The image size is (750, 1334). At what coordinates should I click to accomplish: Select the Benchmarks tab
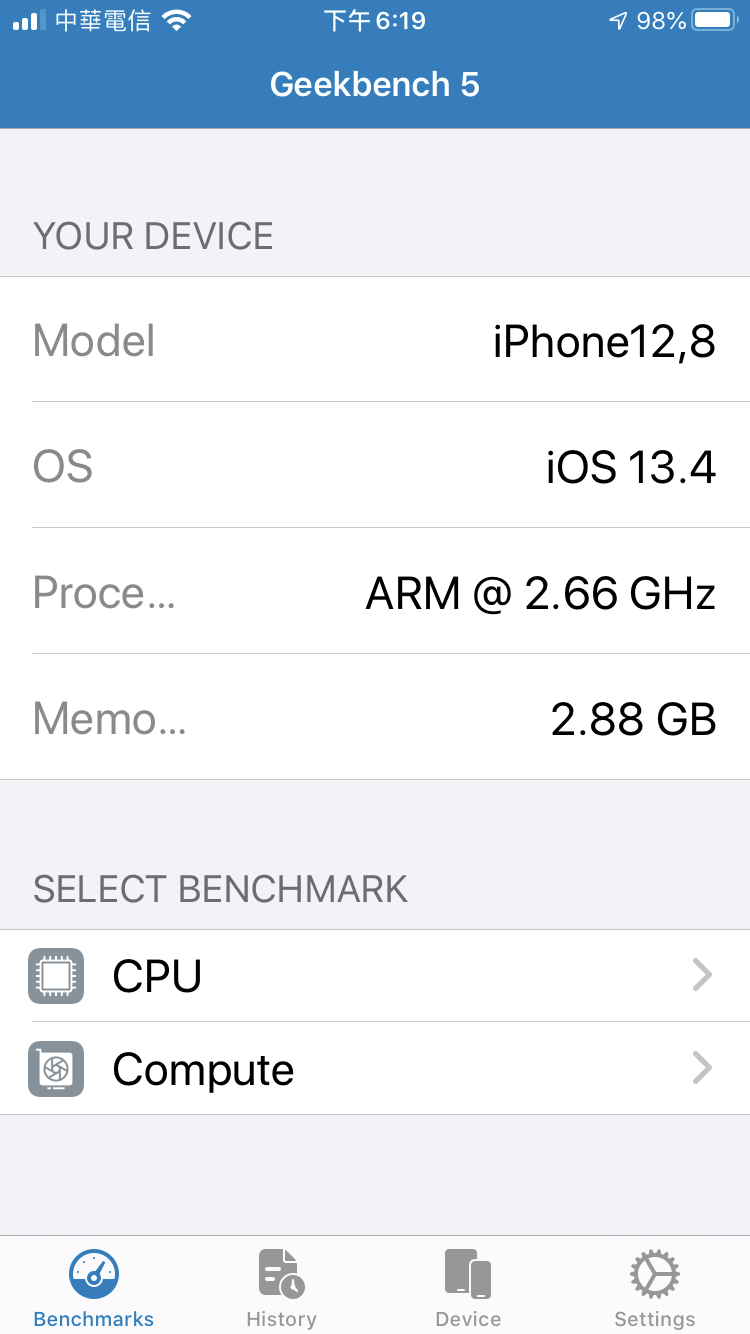94,1288
